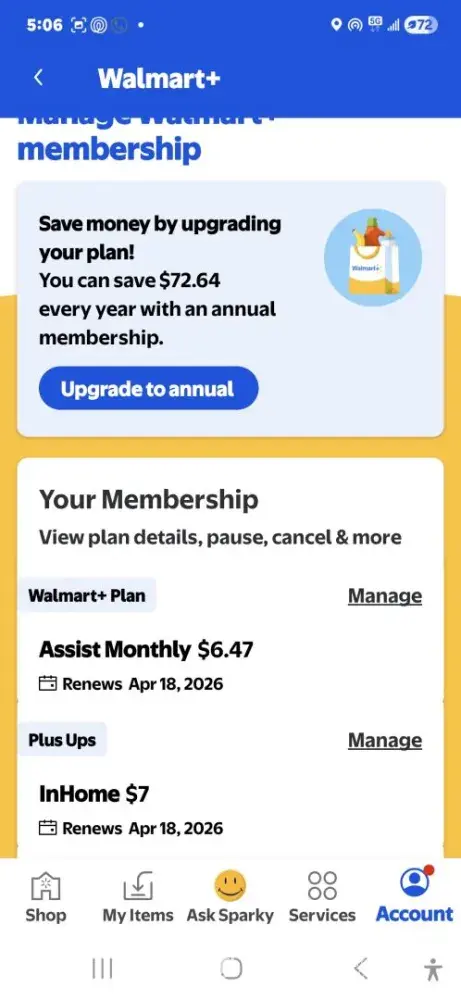
Task: Launch Ask Sparky assistant
Action: click(x=230, y=898)
